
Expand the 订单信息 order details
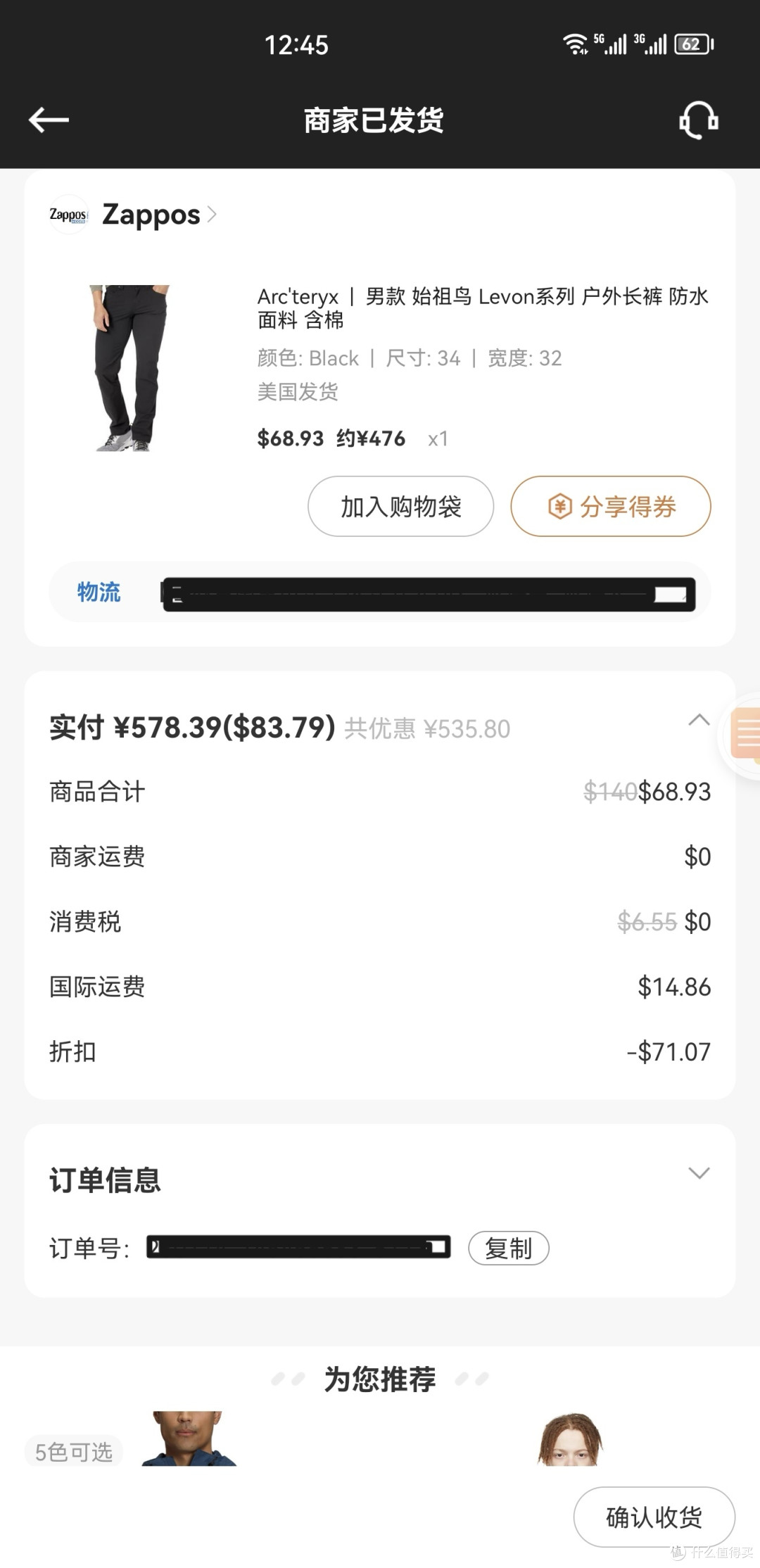click(698, 1173)
